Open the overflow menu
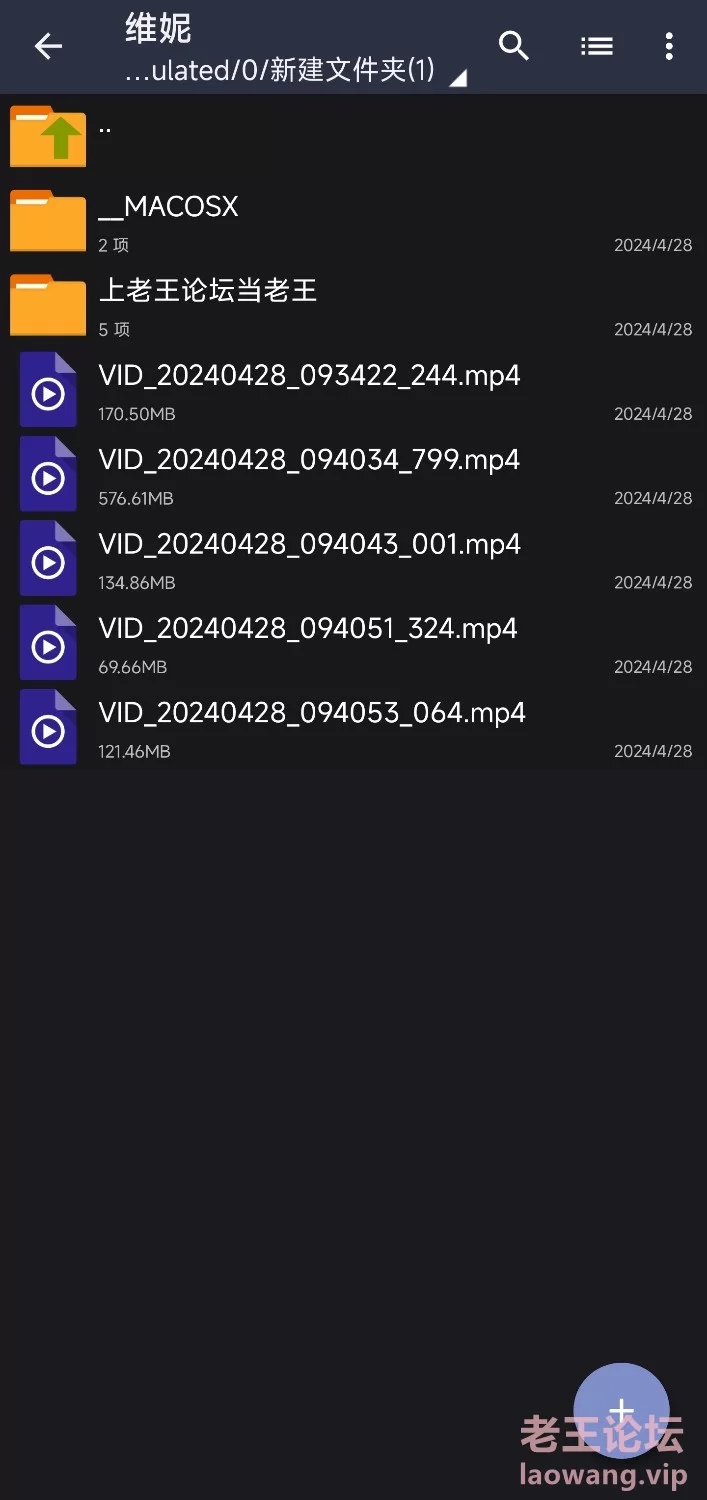 click(669, 46)
